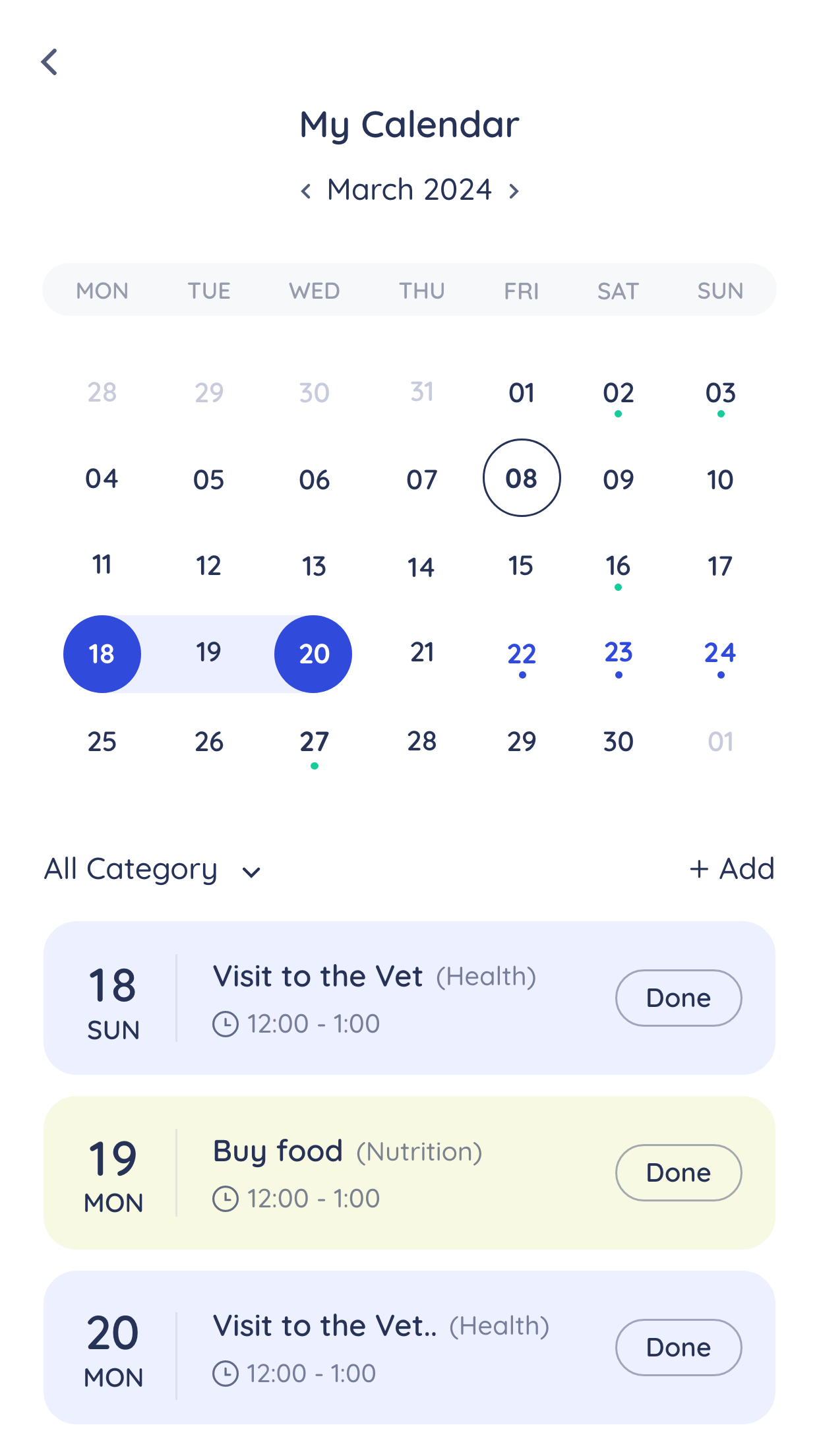This screenshot has height=1456, width=819.
Task: Select March 16 on the calendar
Action: pyautogui.click(x=618, y=566)
